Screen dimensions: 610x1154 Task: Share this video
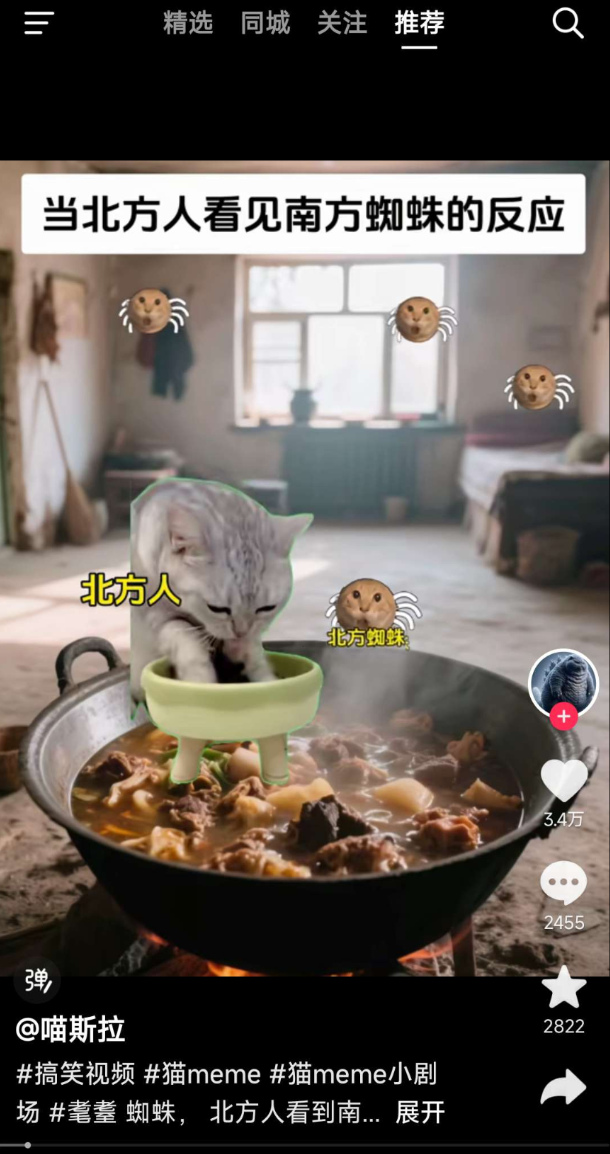coord(563,1087)
